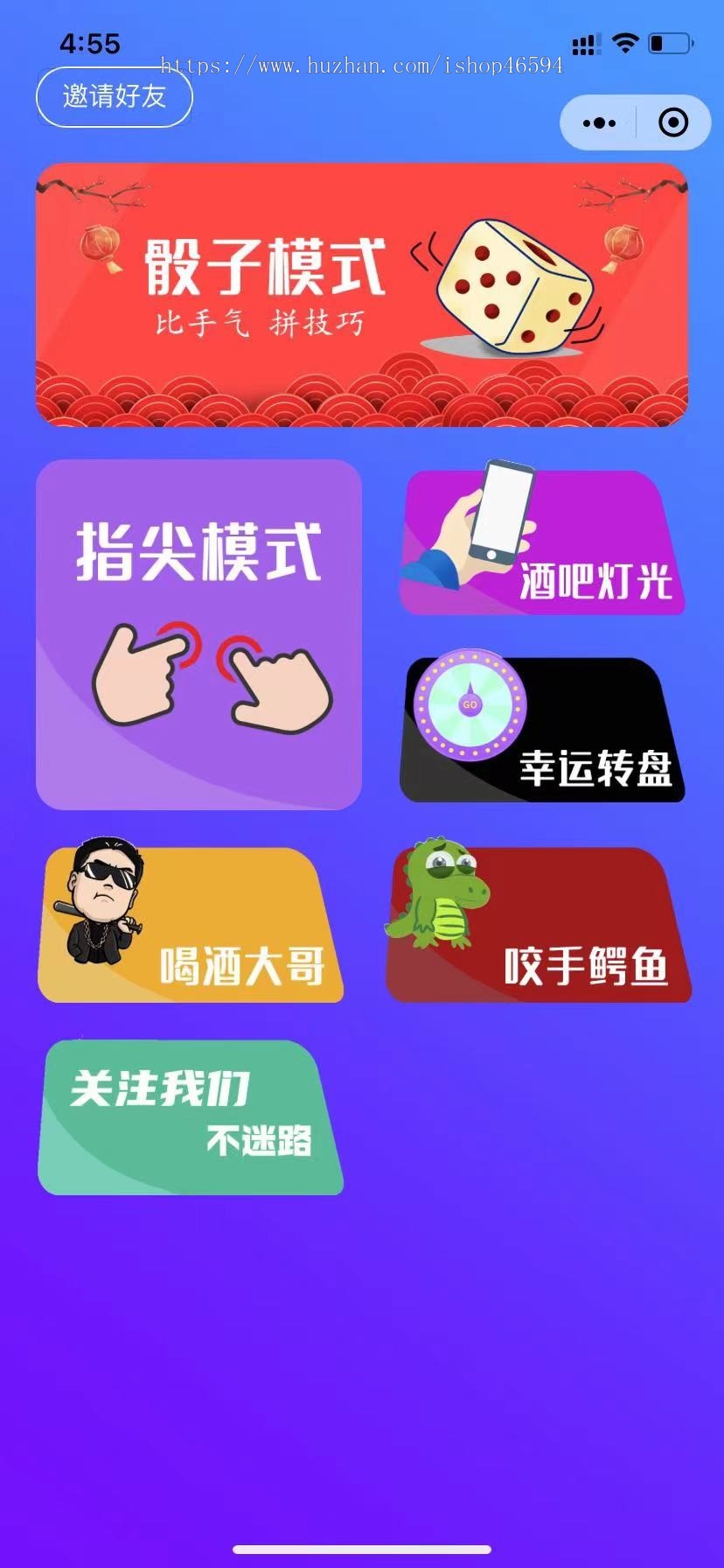Screen dimensions: 724x1568
Task: Tap the 邀请好友 invite friends button
Action: point(114,96)
